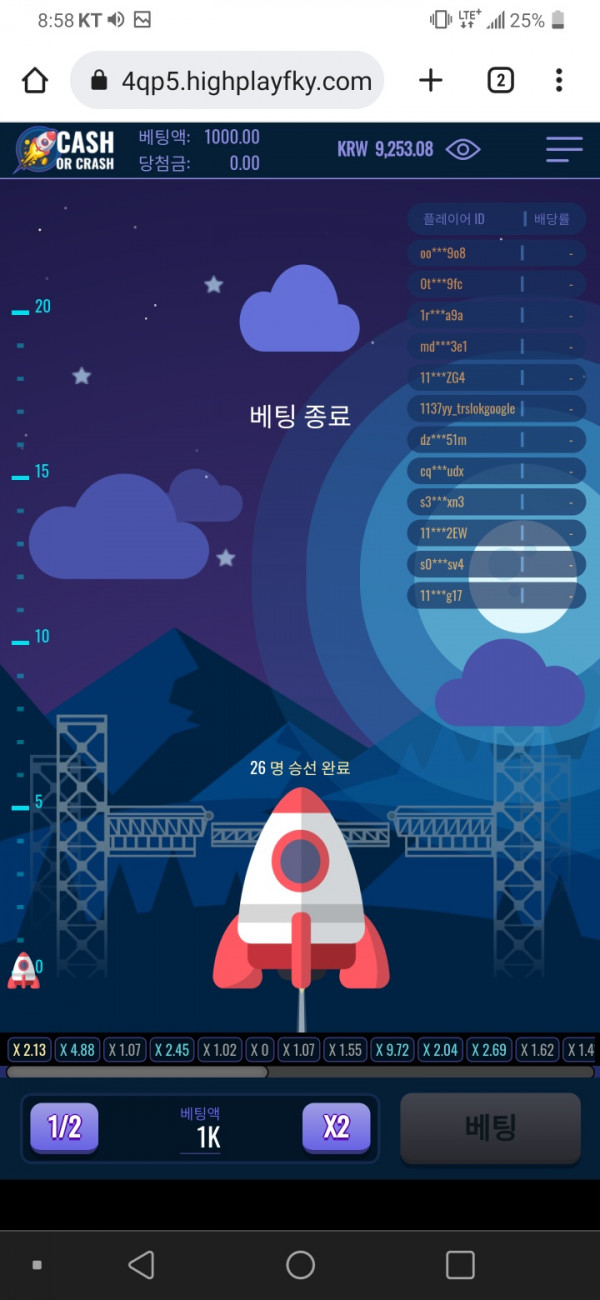600x1300 pixels.
Task: Open recent apps from navigation bar
Action: pos(460,1265)
